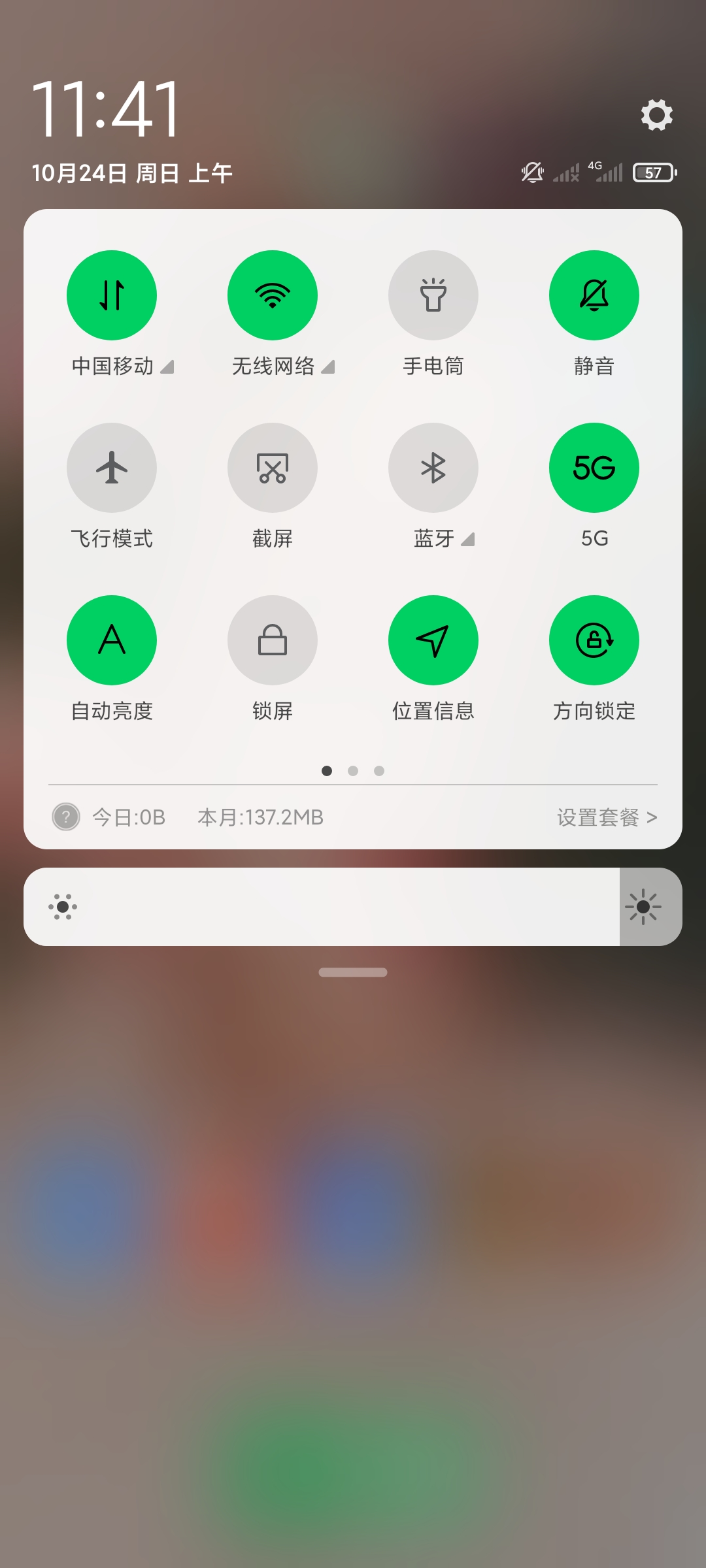Switch off the 5G toggle
The height and width of the screenshot is (1568, 706).
pyautogui.click(x=594, y=468)
